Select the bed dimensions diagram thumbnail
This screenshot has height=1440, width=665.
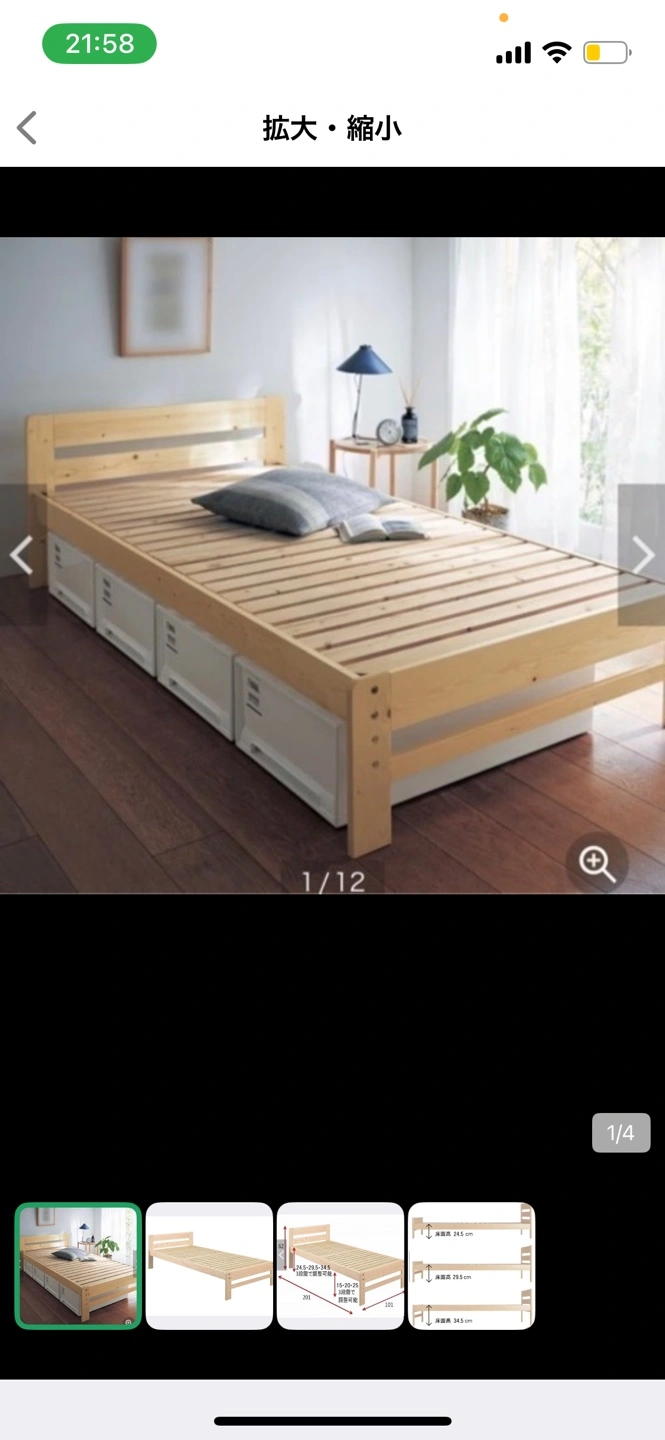click(340, 1265)
